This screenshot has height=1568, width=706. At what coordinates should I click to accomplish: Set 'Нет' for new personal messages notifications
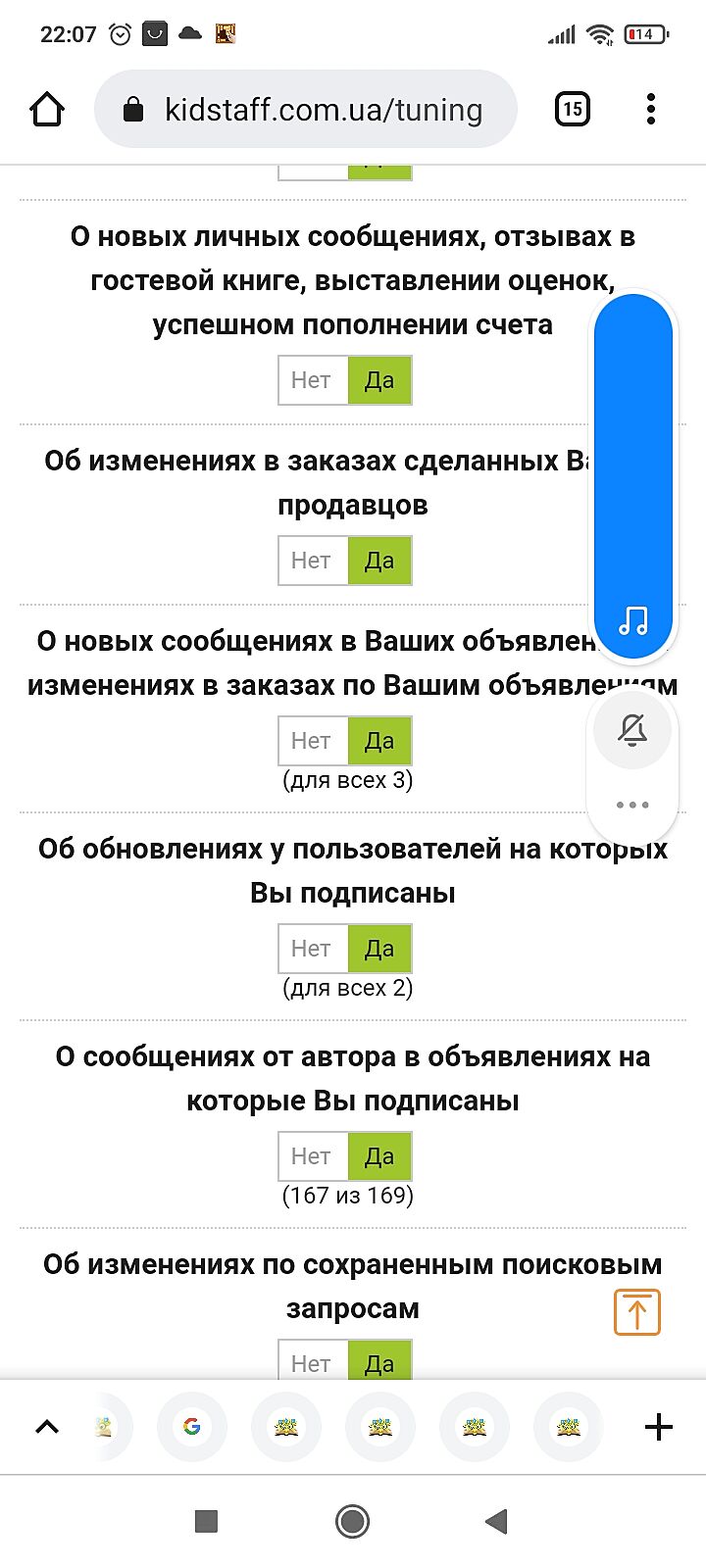pos(312,380)
